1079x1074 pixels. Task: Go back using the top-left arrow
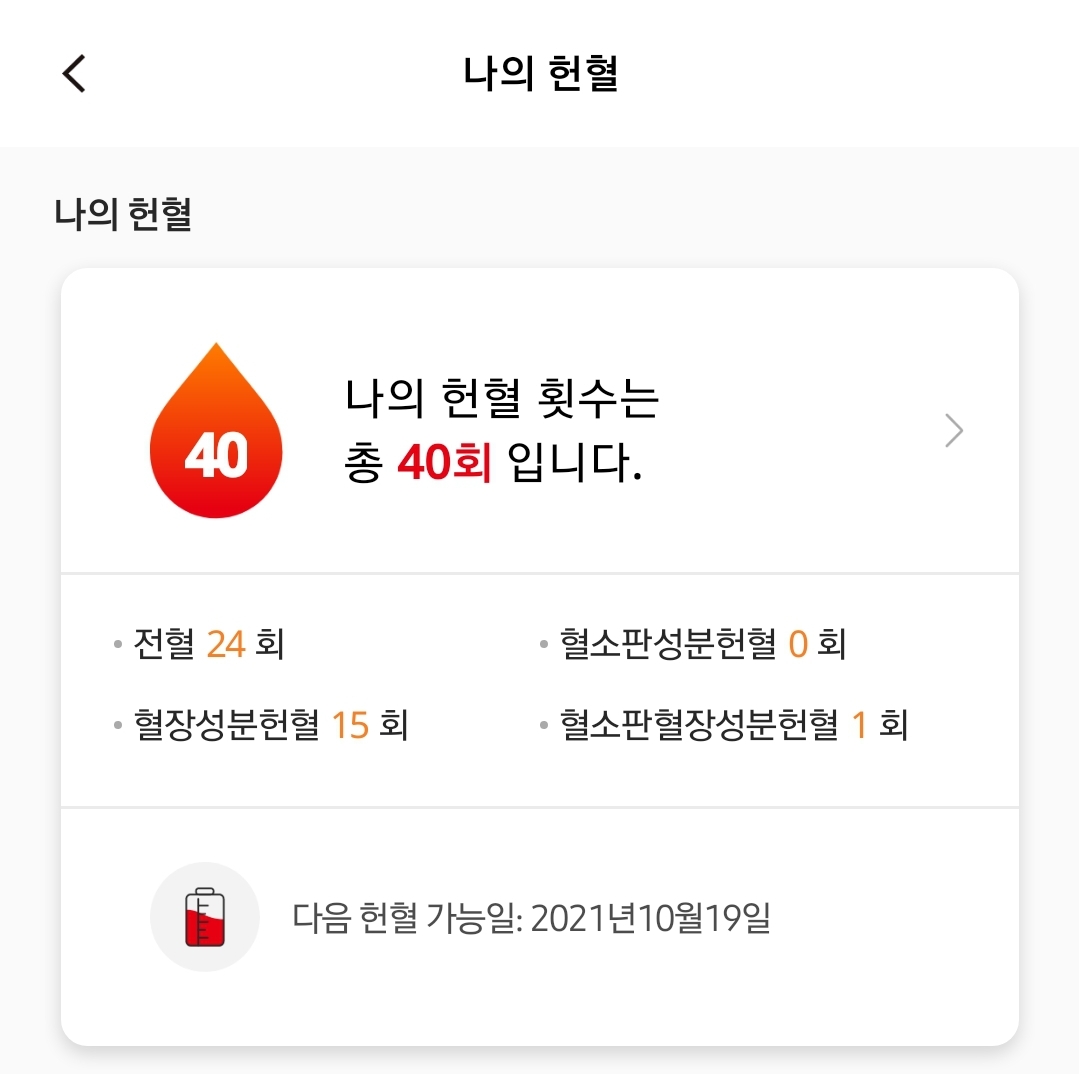74,74
